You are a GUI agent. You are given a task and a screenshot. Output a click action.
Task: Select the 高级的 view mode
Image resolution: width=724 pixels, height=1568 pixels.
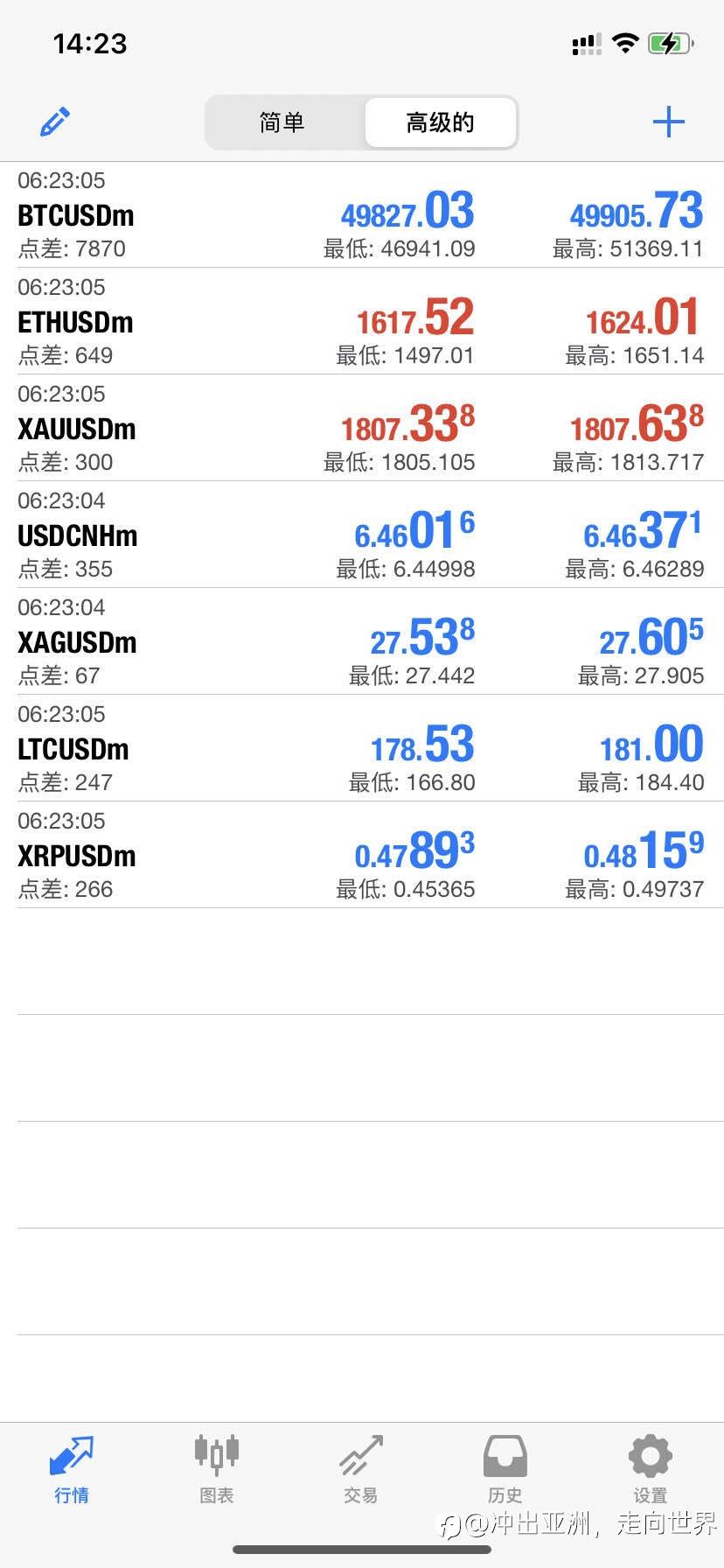pyautogui.click(x=440, y=122)
